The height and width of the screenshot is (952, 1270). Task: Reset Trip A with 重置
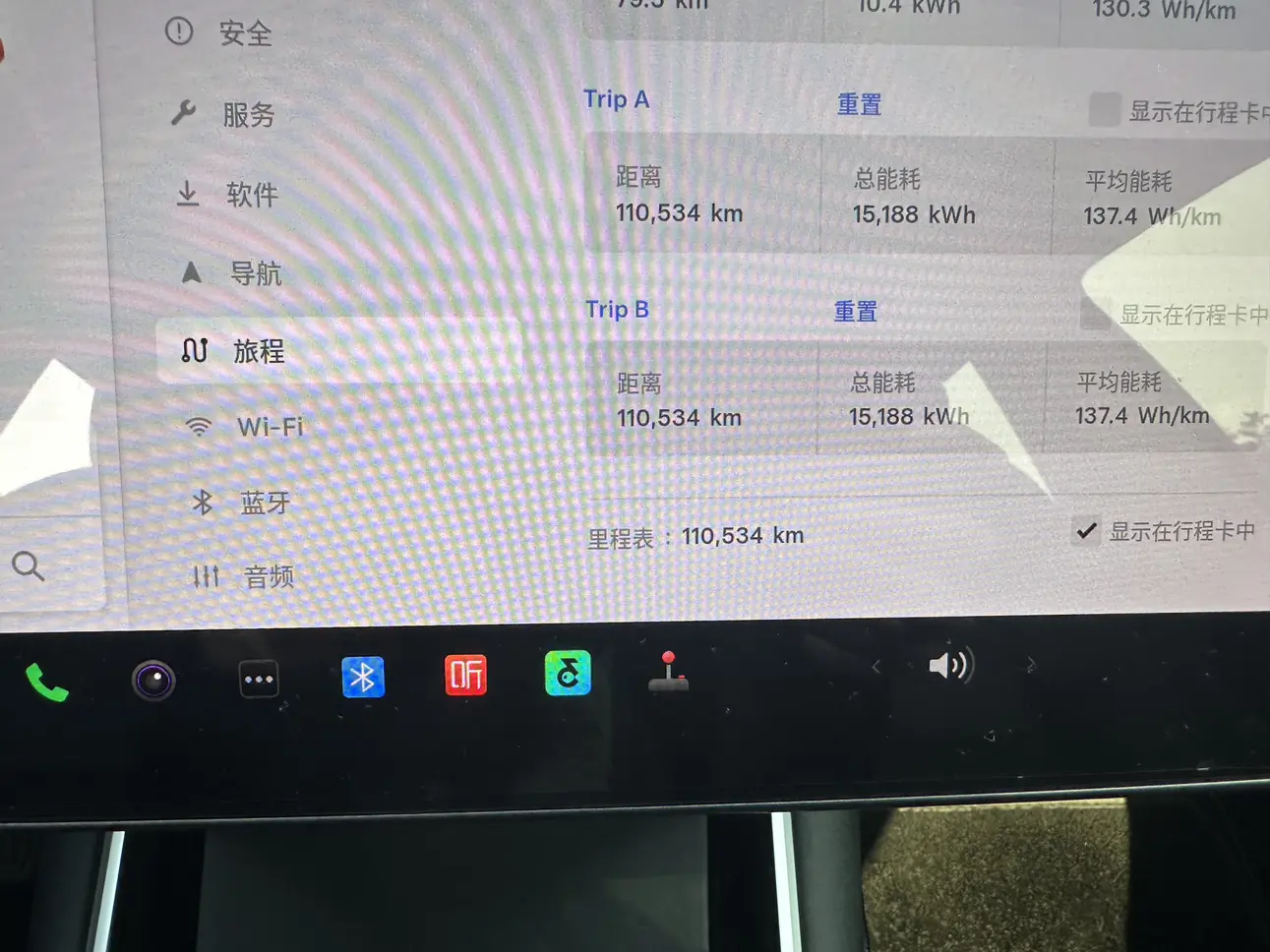point(859,104)
